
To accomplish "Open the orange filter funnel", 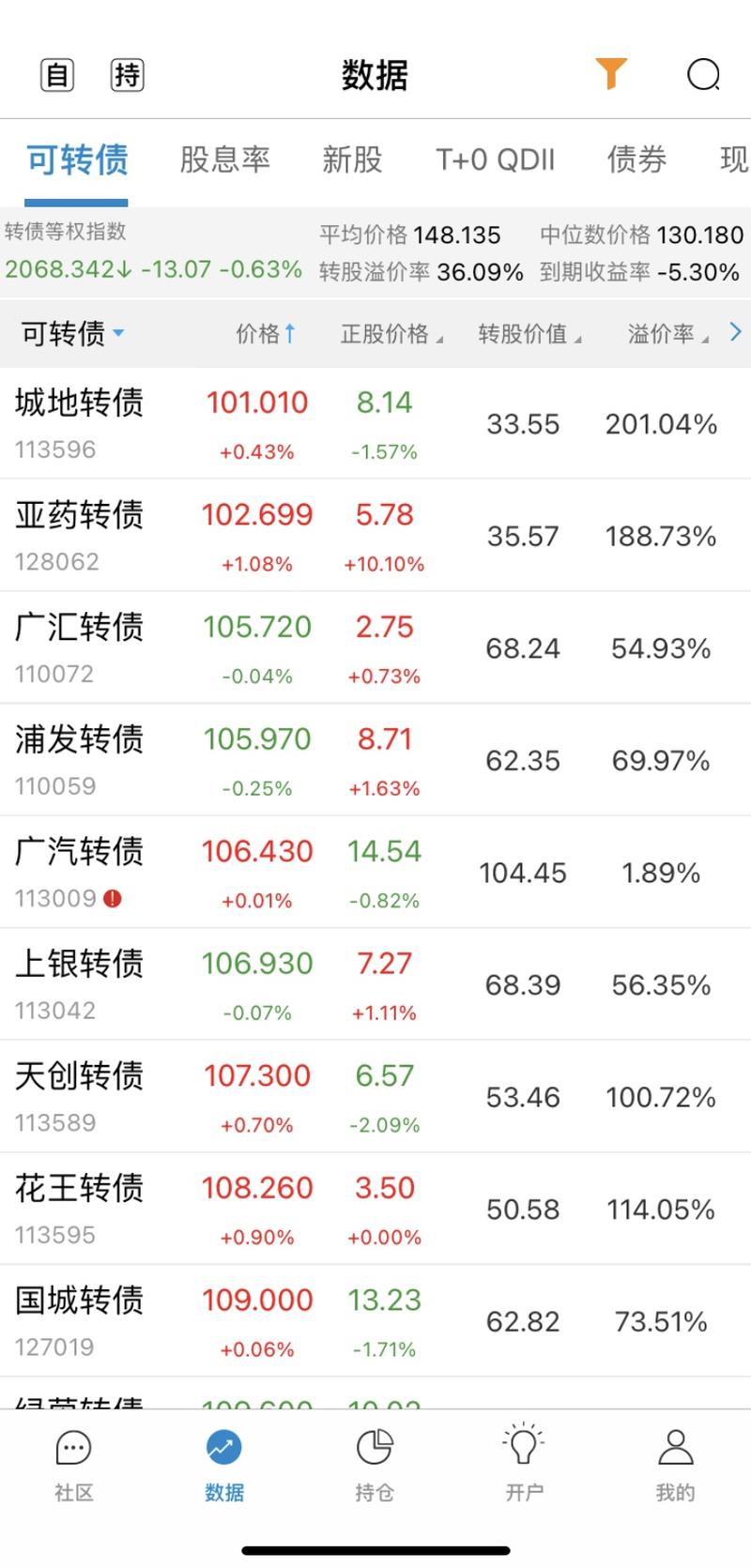I will point(613,74).
